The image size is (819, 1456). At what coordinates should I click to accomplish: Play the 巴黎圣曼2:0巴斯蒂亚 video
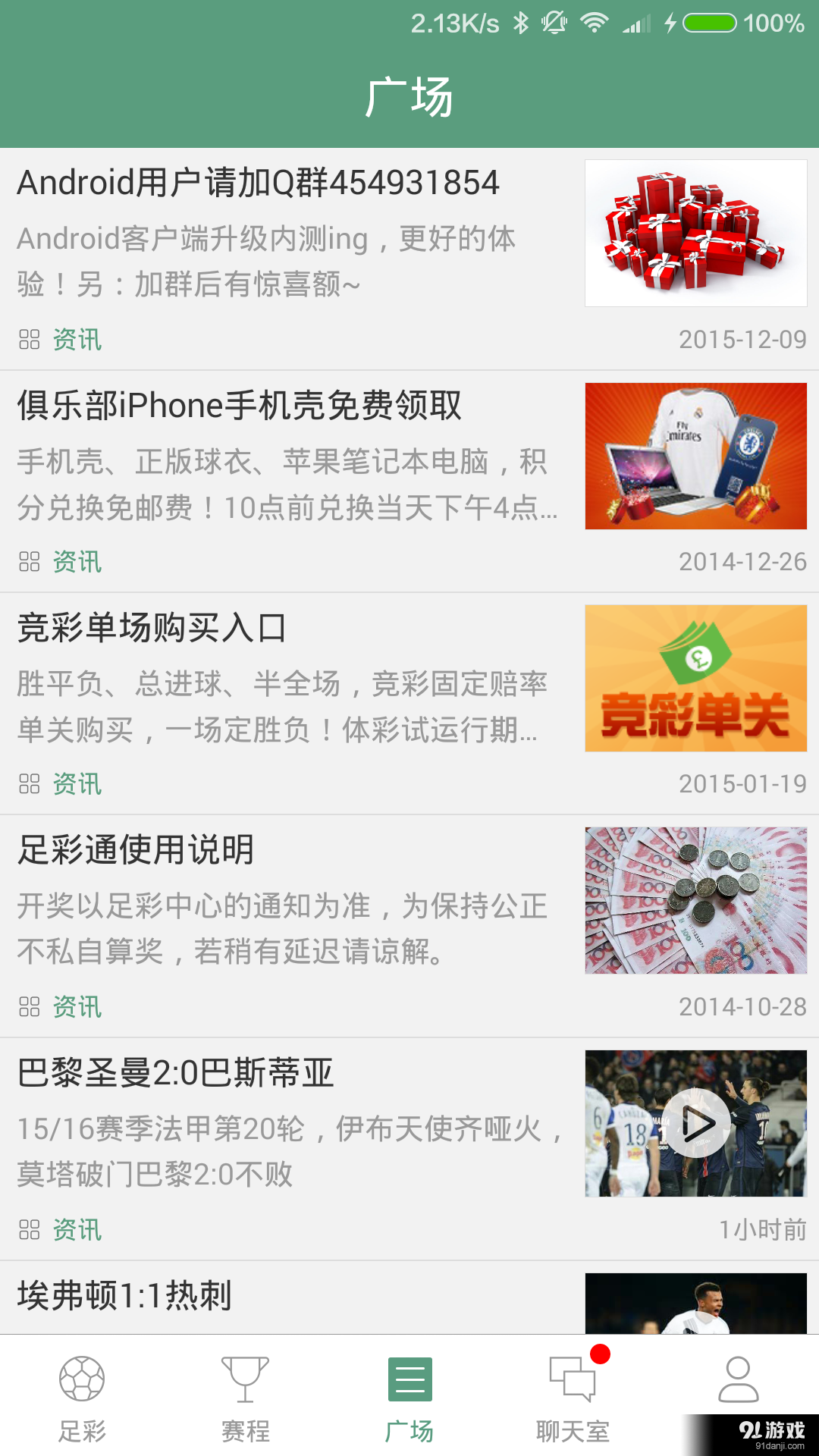[x=696, y=1124]
